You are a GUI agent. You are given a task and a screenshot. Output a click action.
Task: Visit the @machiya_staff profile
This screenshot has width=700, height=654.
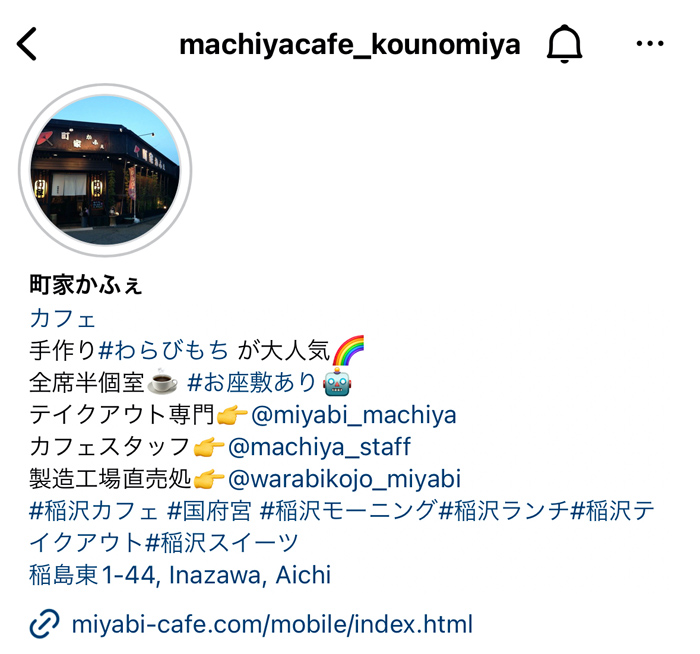point(319,447)
